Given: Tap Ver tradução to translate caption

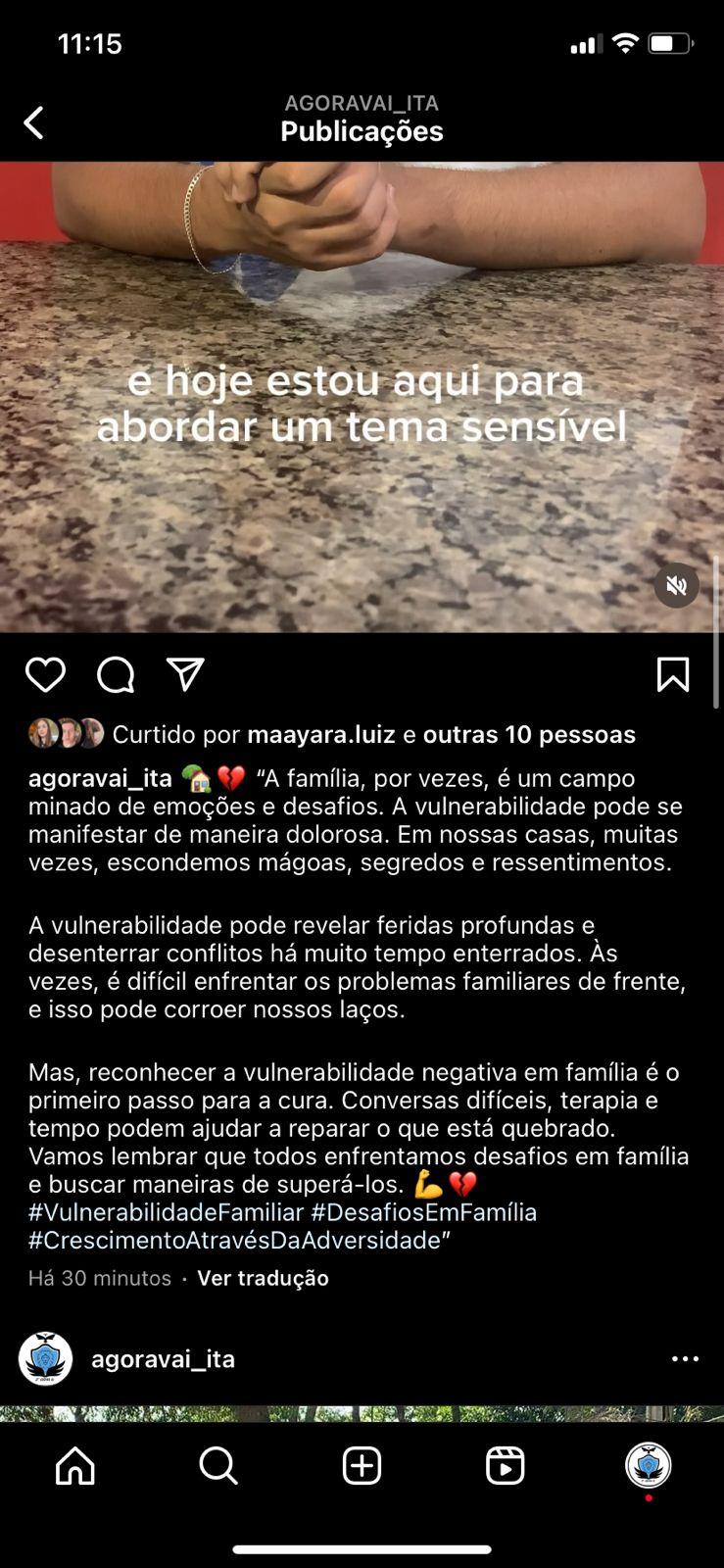Looking at the screenshot, I should tap(263, 1278).
